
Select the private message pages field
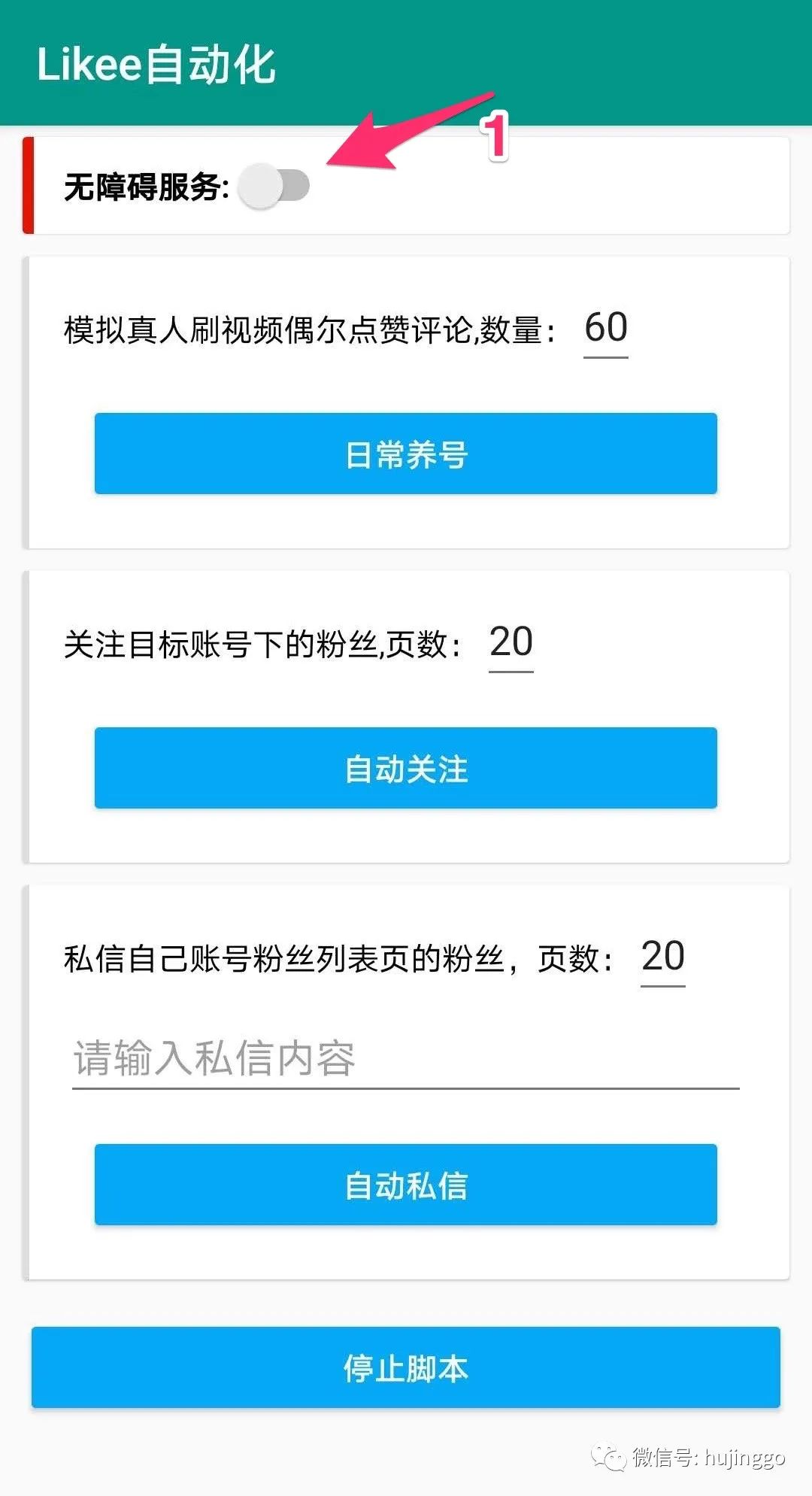point(663,957)
